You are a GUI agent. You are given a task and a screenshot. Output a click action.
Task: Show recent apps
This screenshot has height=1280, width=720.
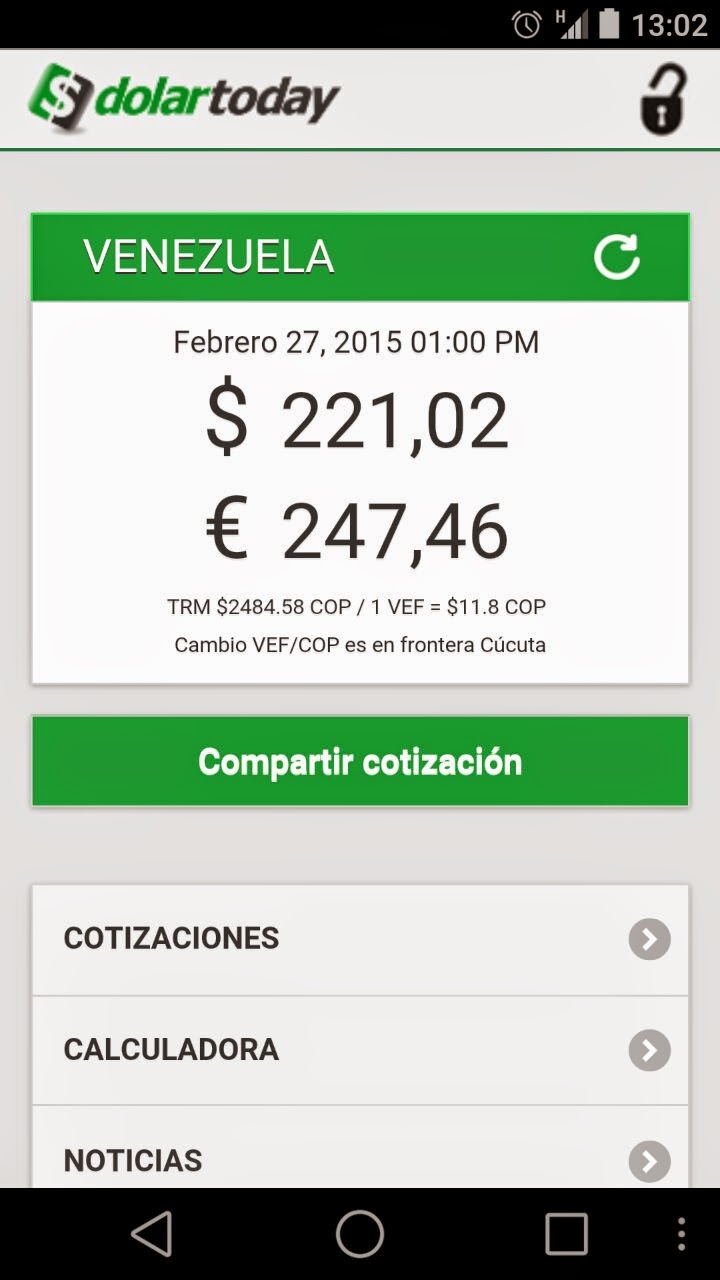click(566, 1235)
